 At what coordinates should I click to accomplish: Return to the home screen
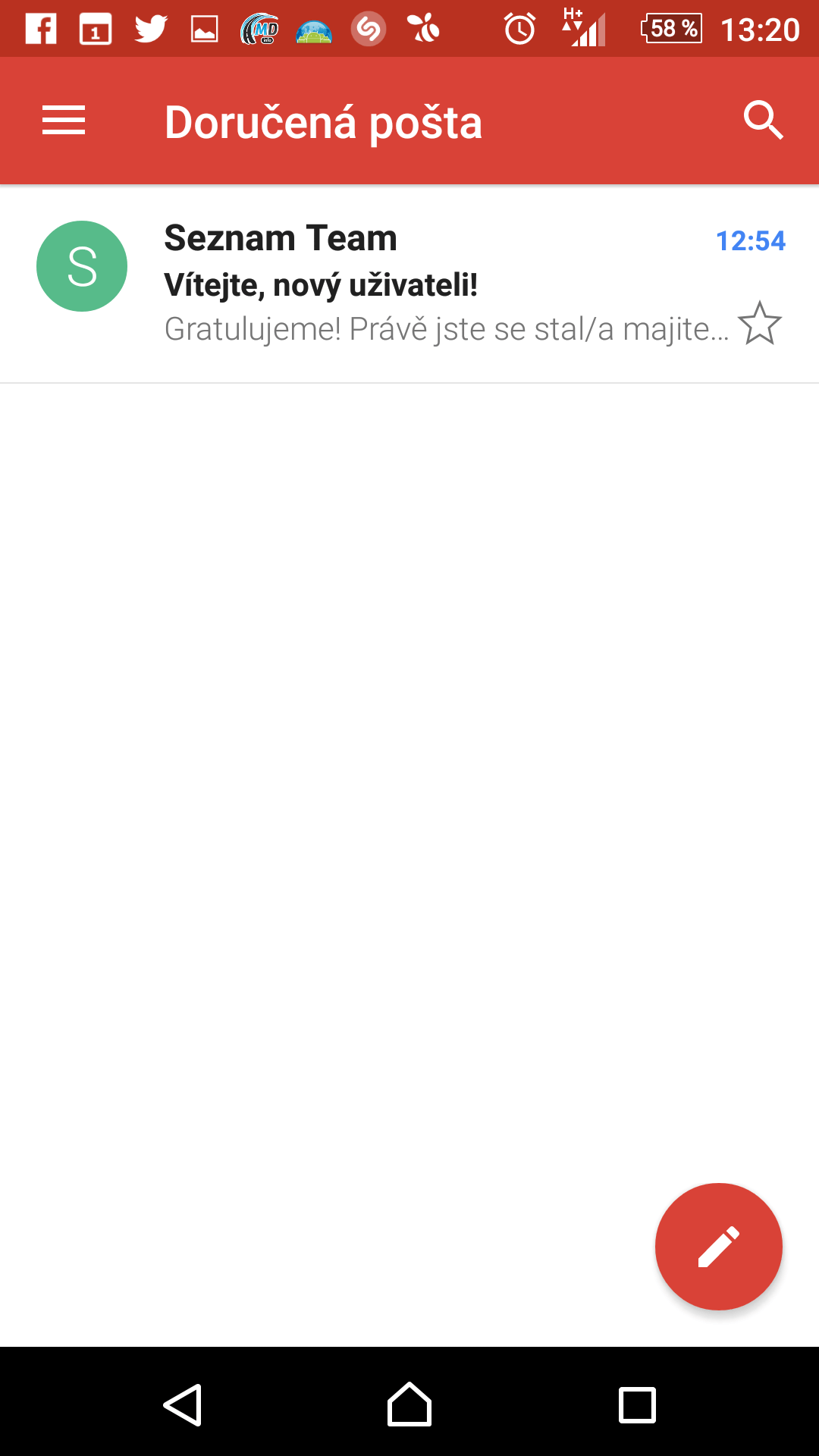coord(409,1405)
